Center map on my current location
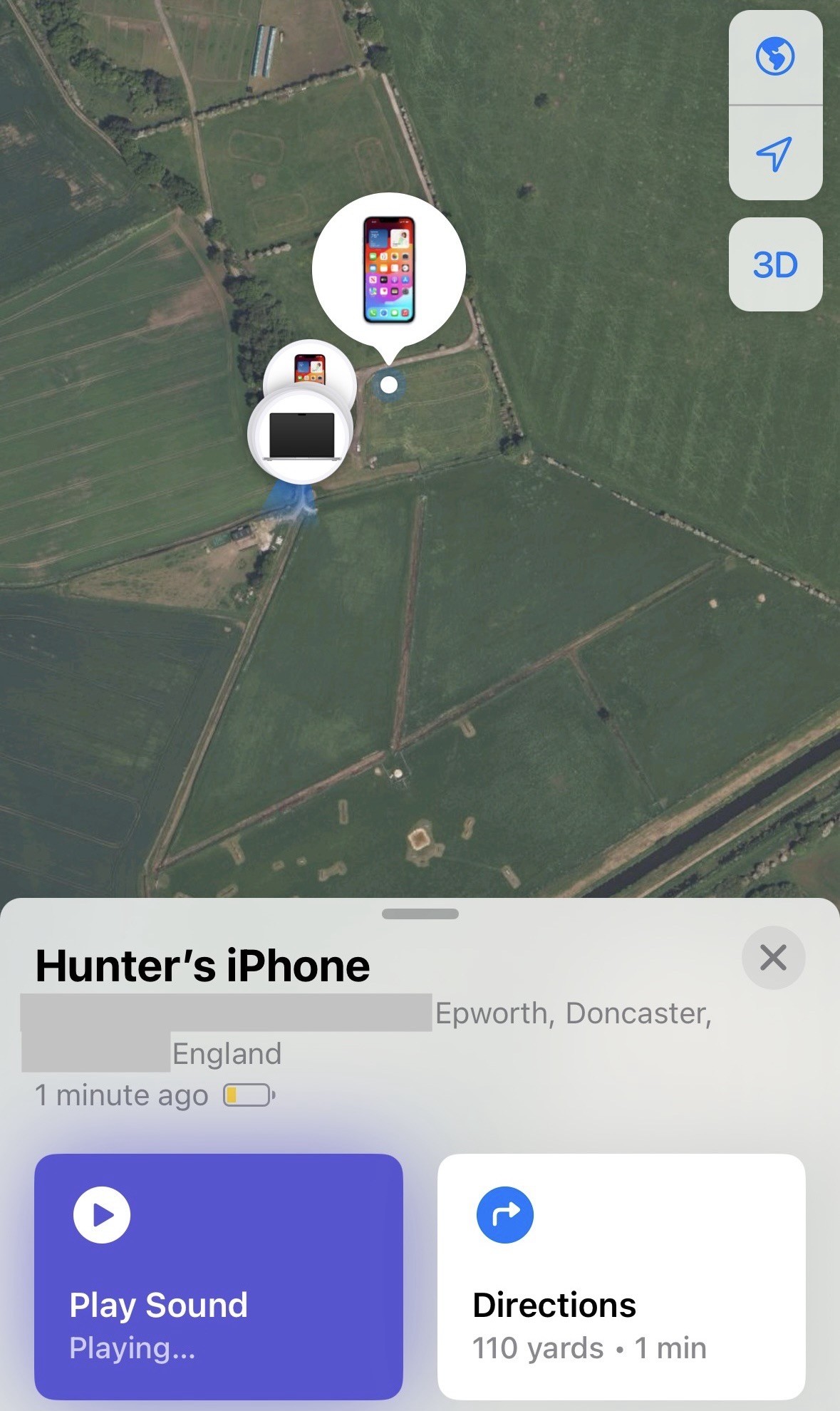 tap(775, 153)
